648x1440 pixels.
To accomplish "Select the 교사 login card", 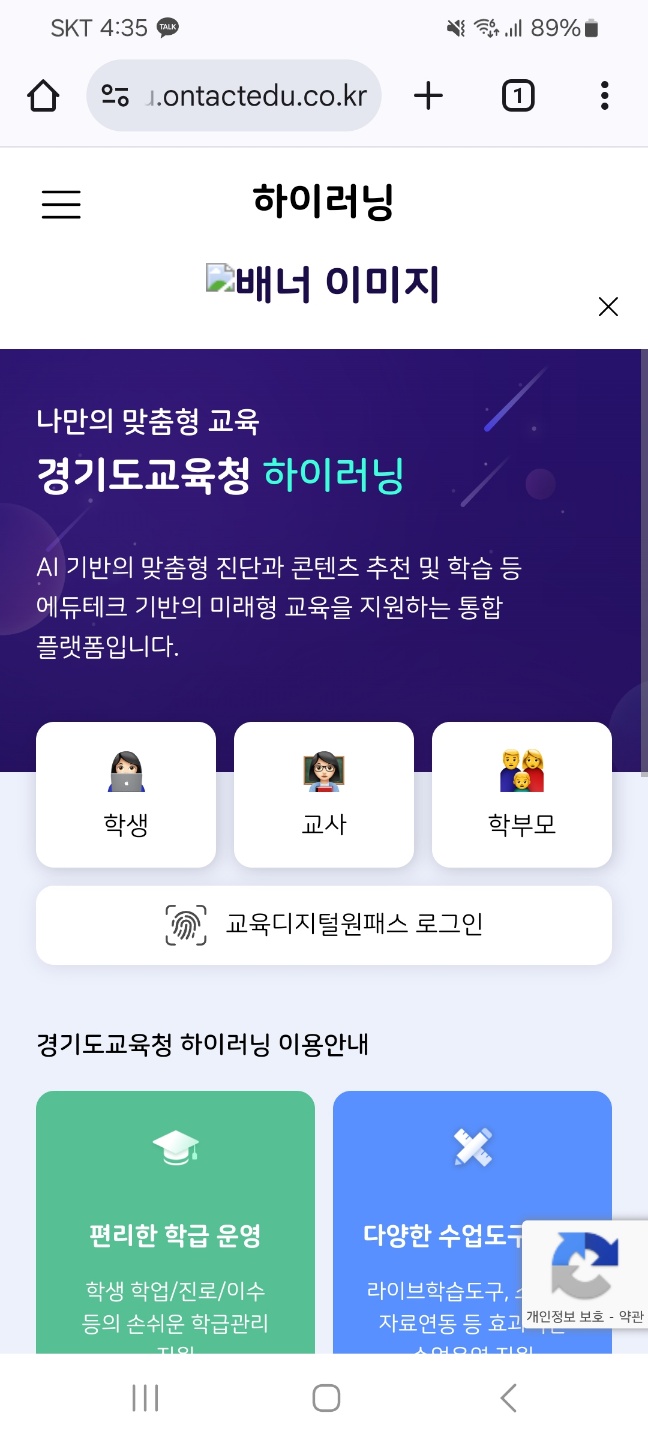I will [x=324, y=795].
